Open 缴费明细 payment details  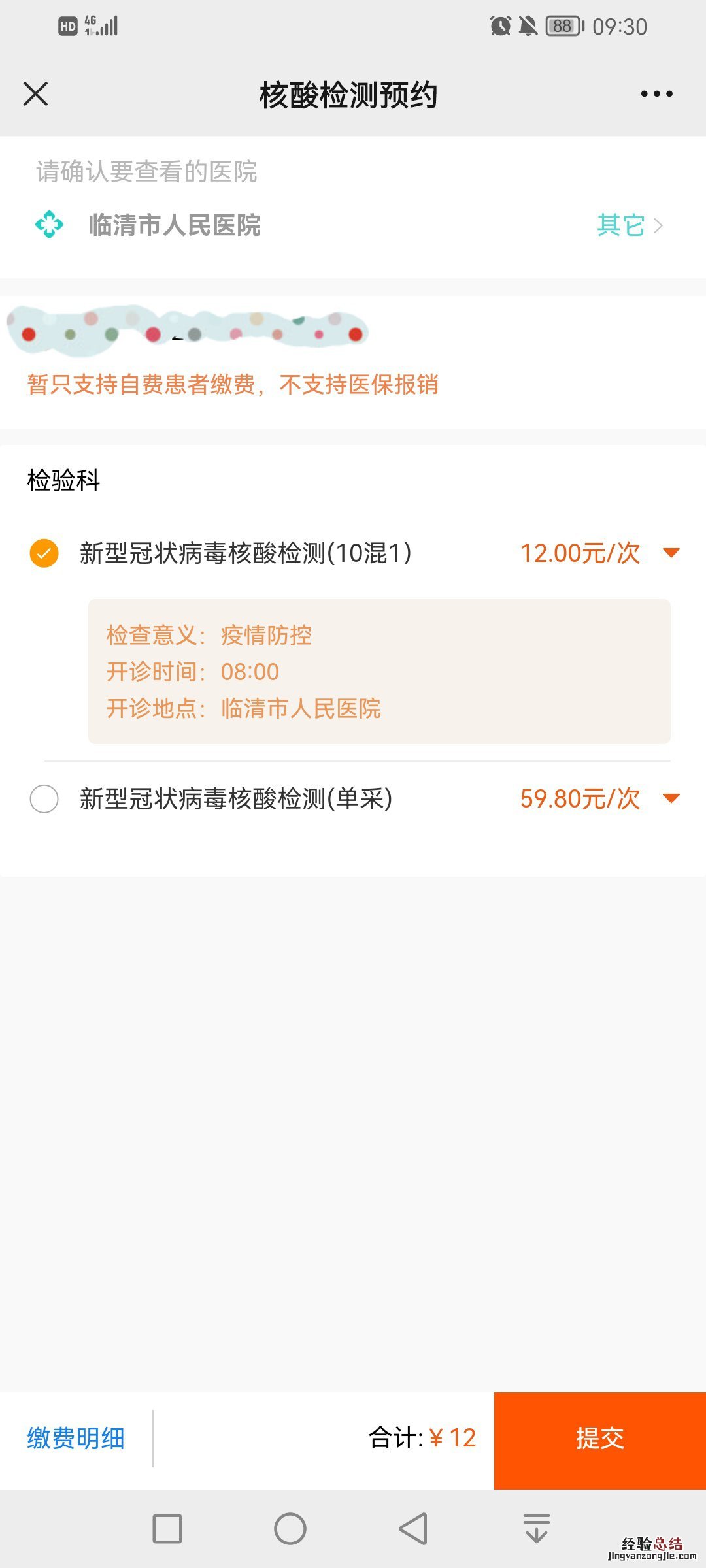(x=76, y=1438)
